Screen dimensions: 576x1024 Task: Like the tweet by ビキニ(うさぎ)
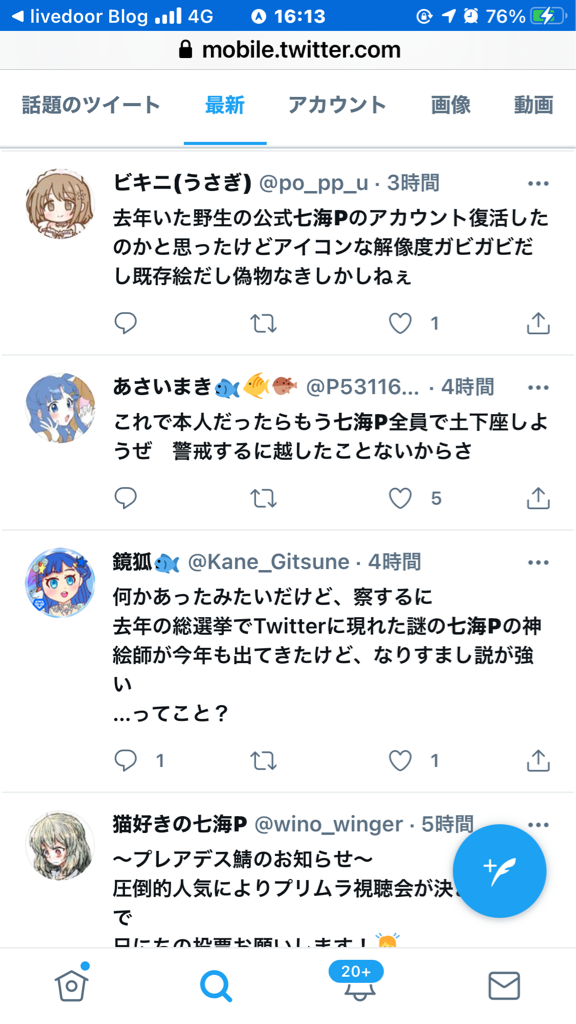400,323
